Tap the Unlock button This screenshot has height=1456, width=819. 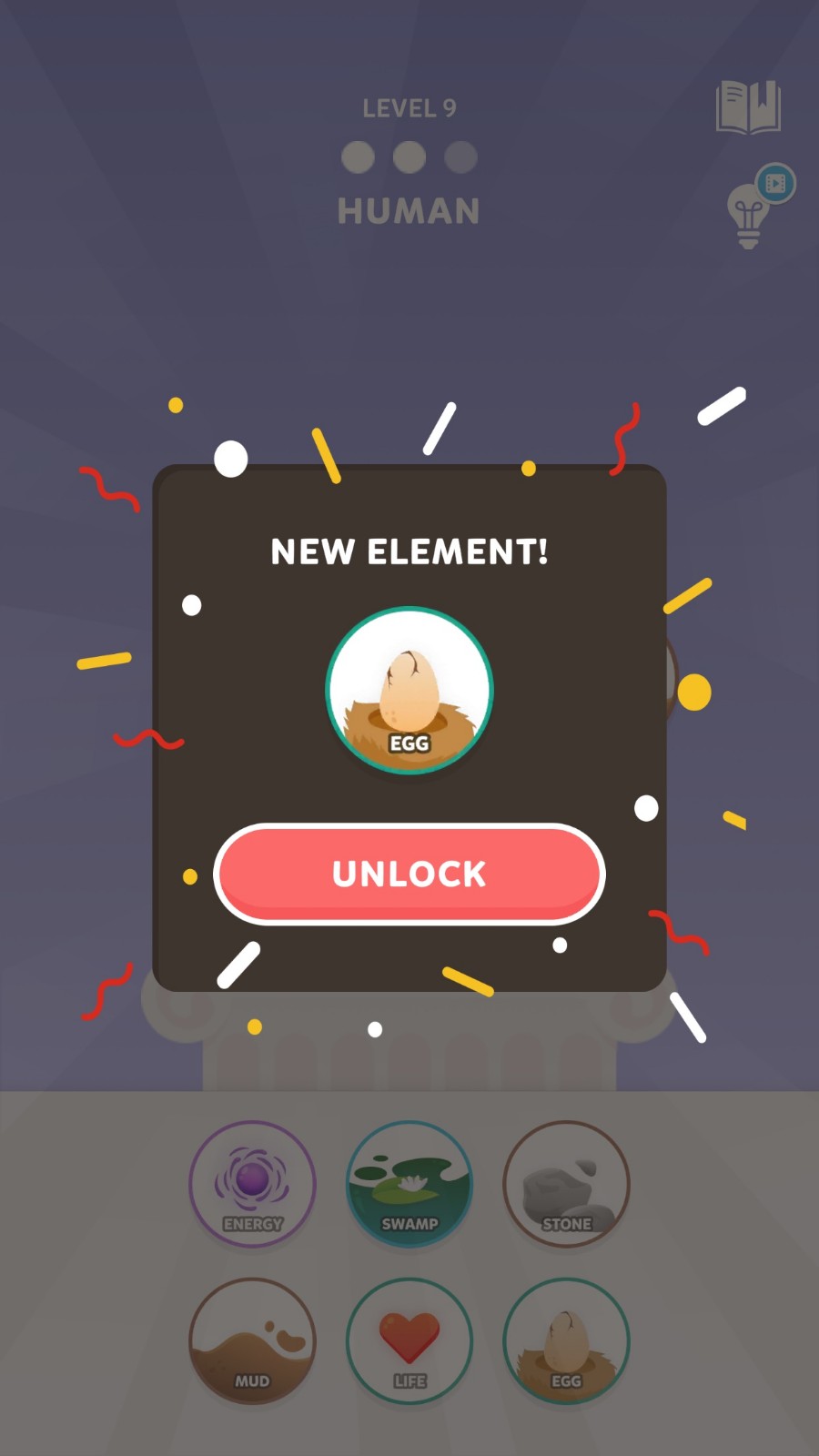[x=409, y=874]
